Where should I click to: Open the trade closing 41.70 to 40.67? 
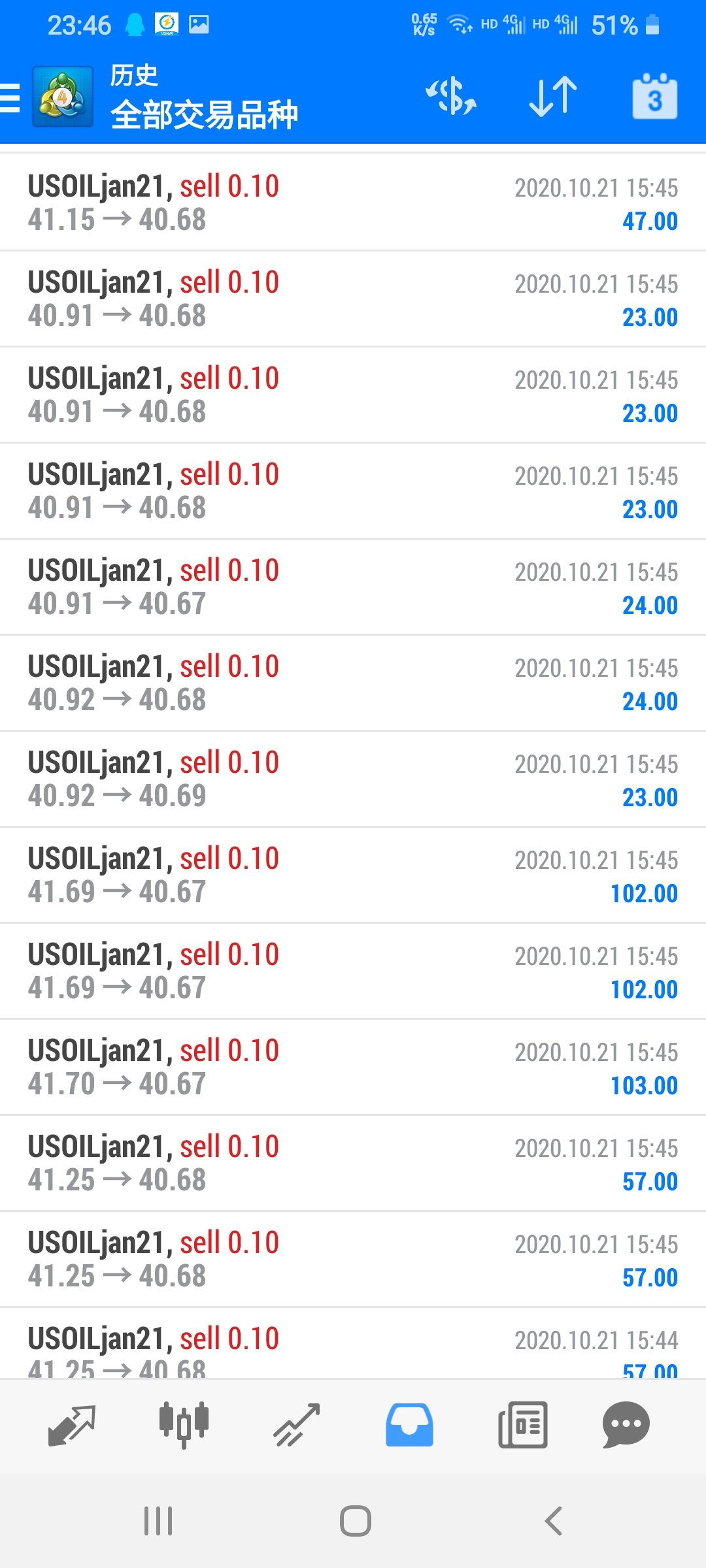353,1067
